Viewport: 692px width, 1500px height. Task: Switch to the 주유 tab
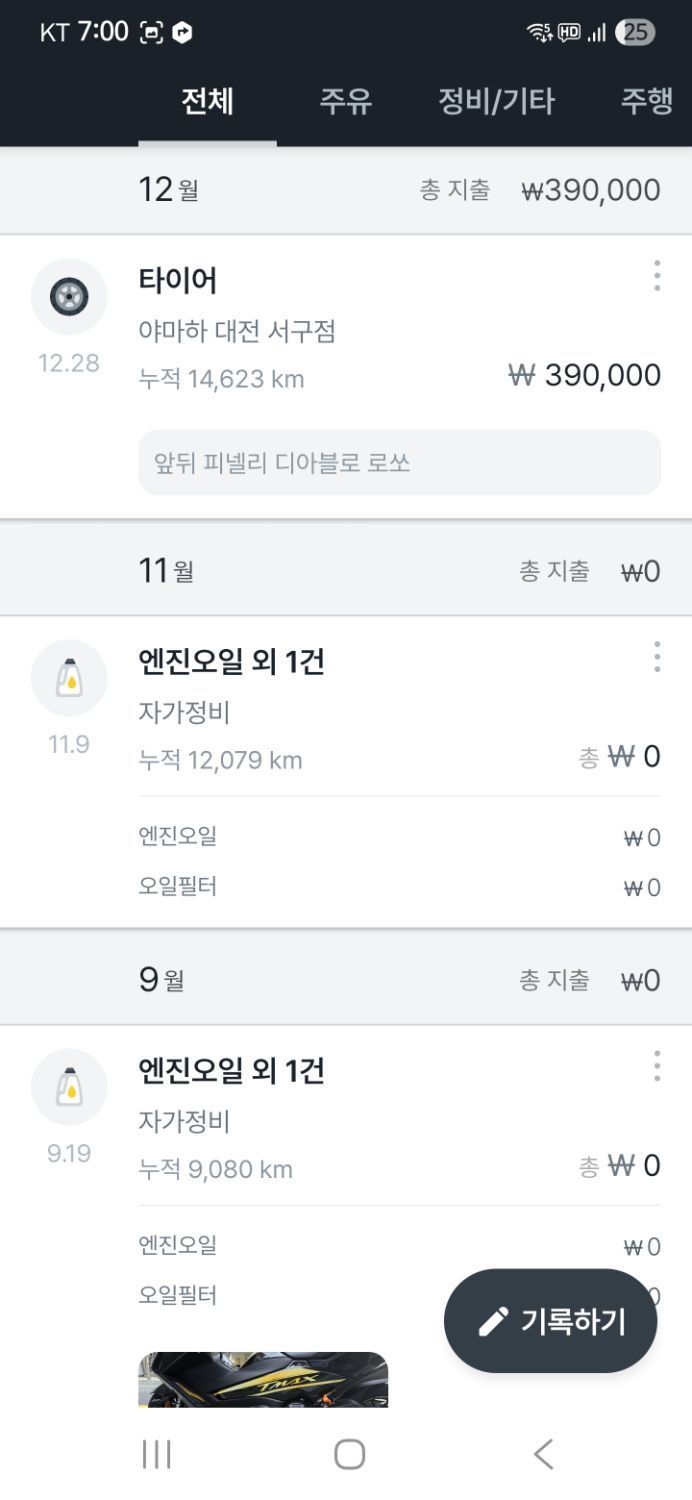pos(345,101)
